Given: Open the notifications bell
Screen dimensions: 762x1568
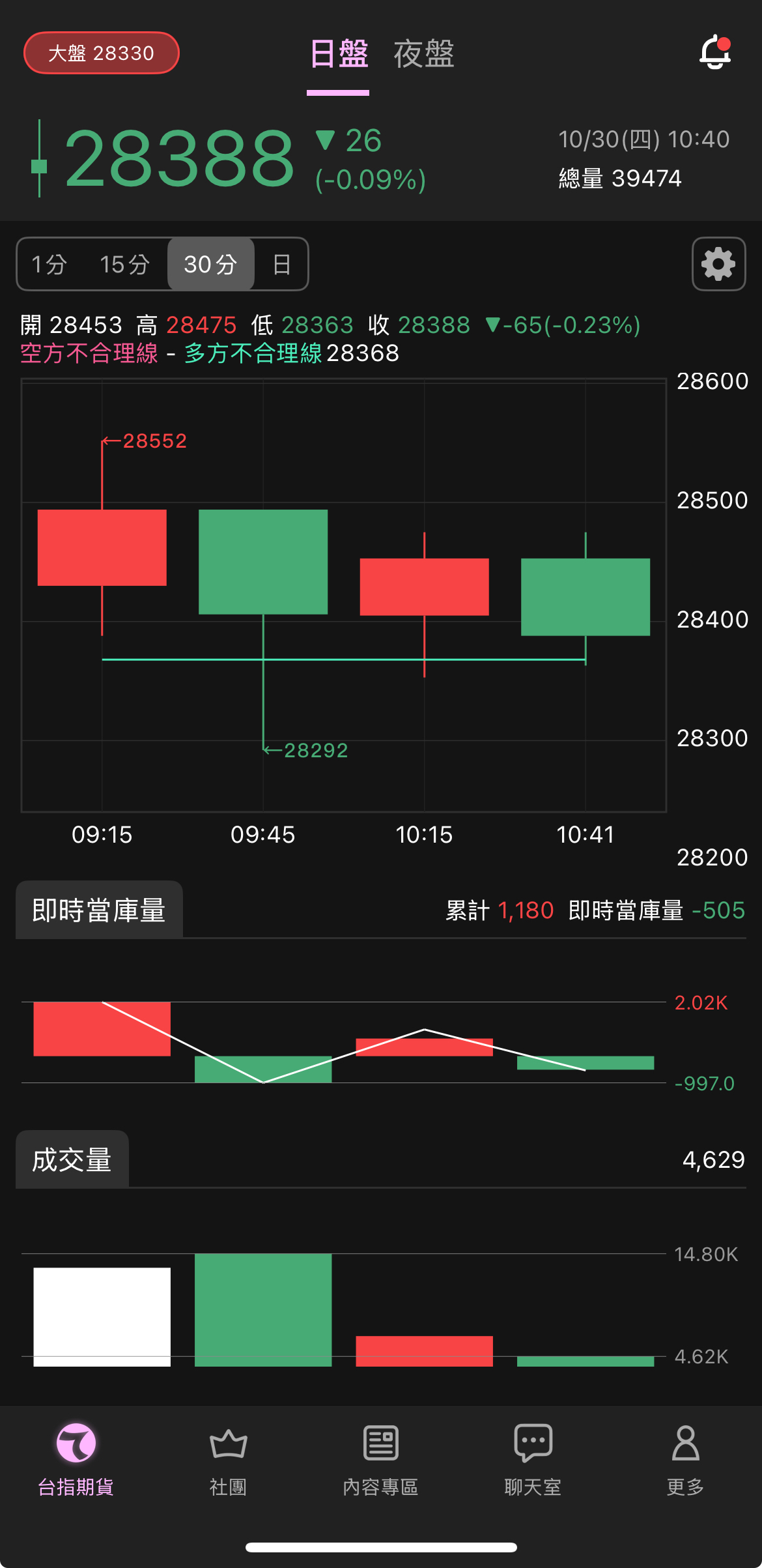Looking at the screenshot, I should pyautogui.click(x=714, y=53).
